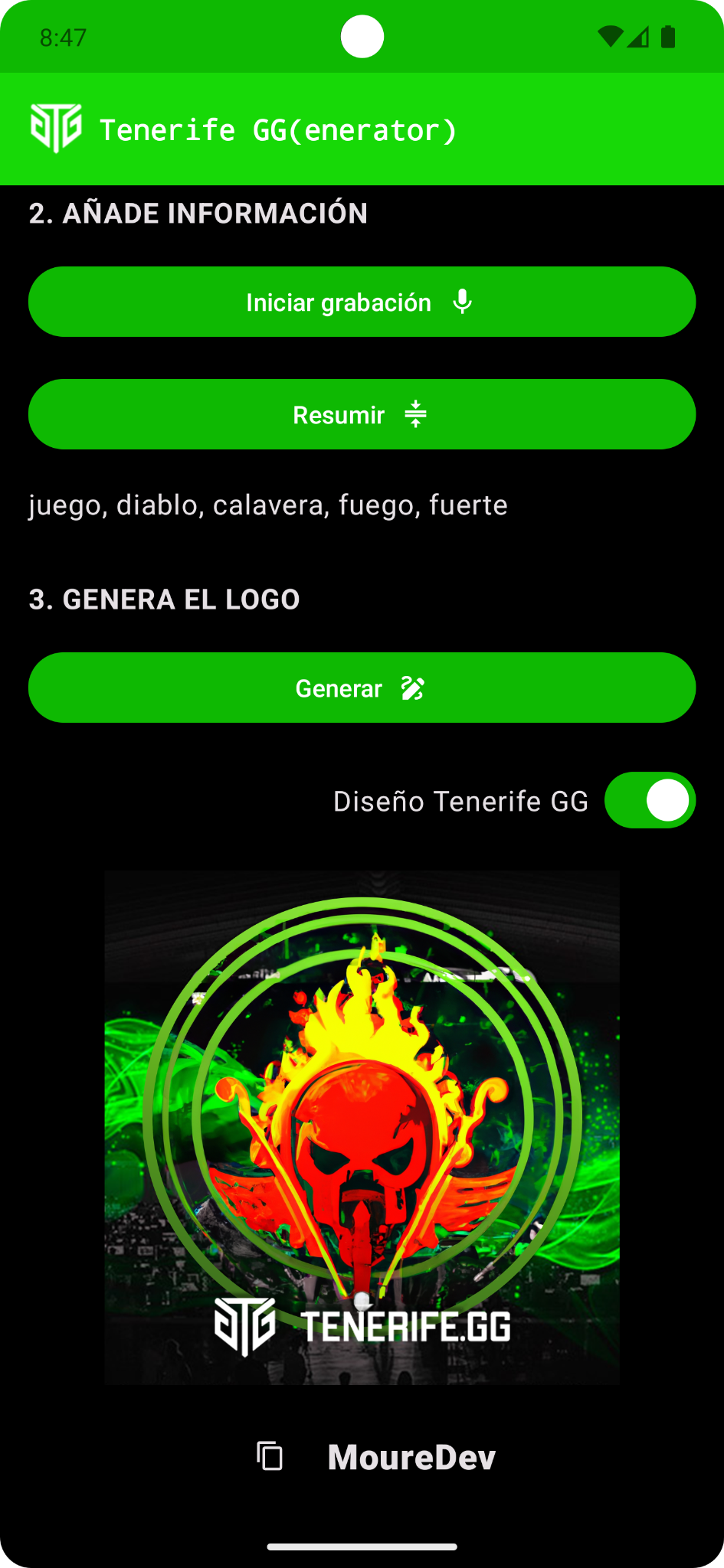724x1568 pixels.
Task: Toggle the Diseño Tenerife GG switch
Action: pos(650,801)
